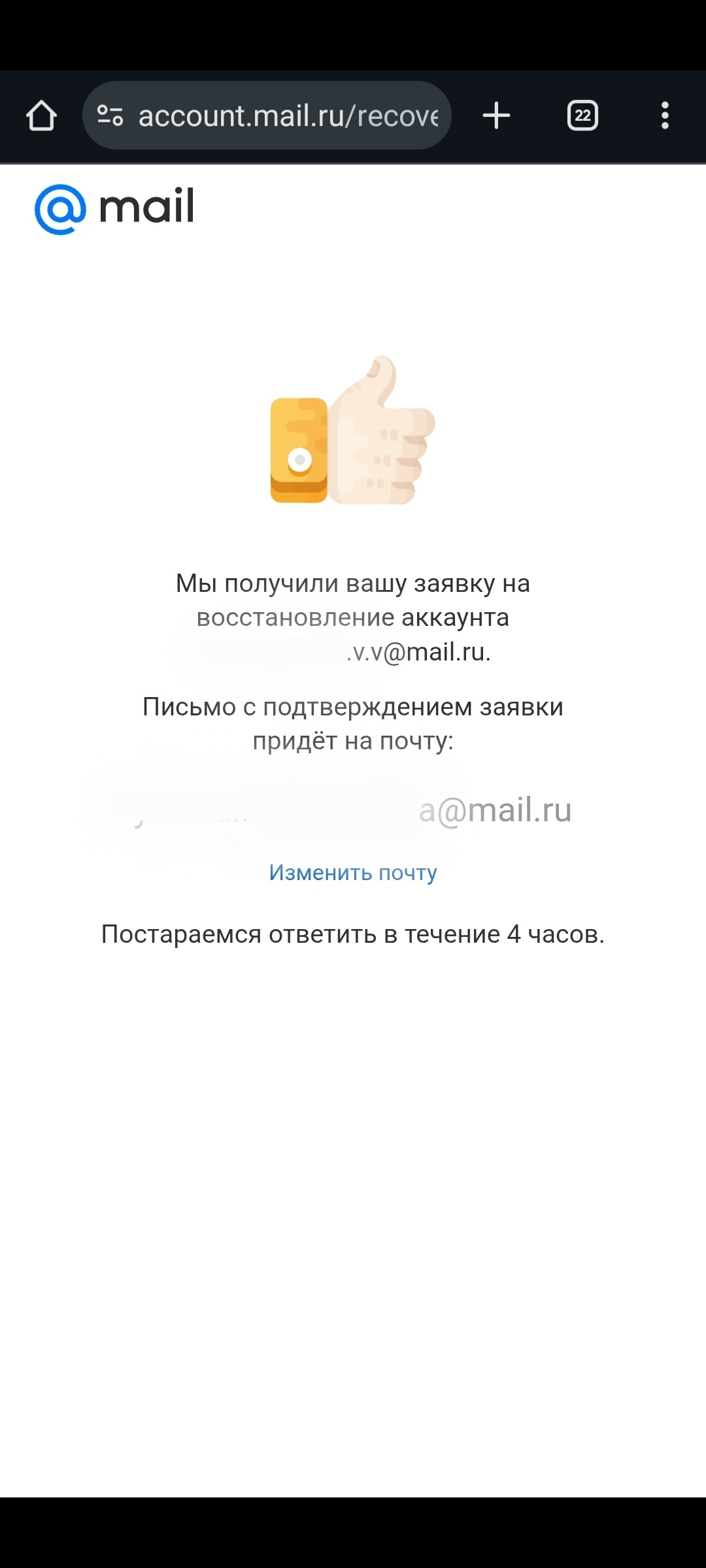This screenshot has height=1568, width=706.
Task: Open a new browser tab
Action: [x=496, y=116]
